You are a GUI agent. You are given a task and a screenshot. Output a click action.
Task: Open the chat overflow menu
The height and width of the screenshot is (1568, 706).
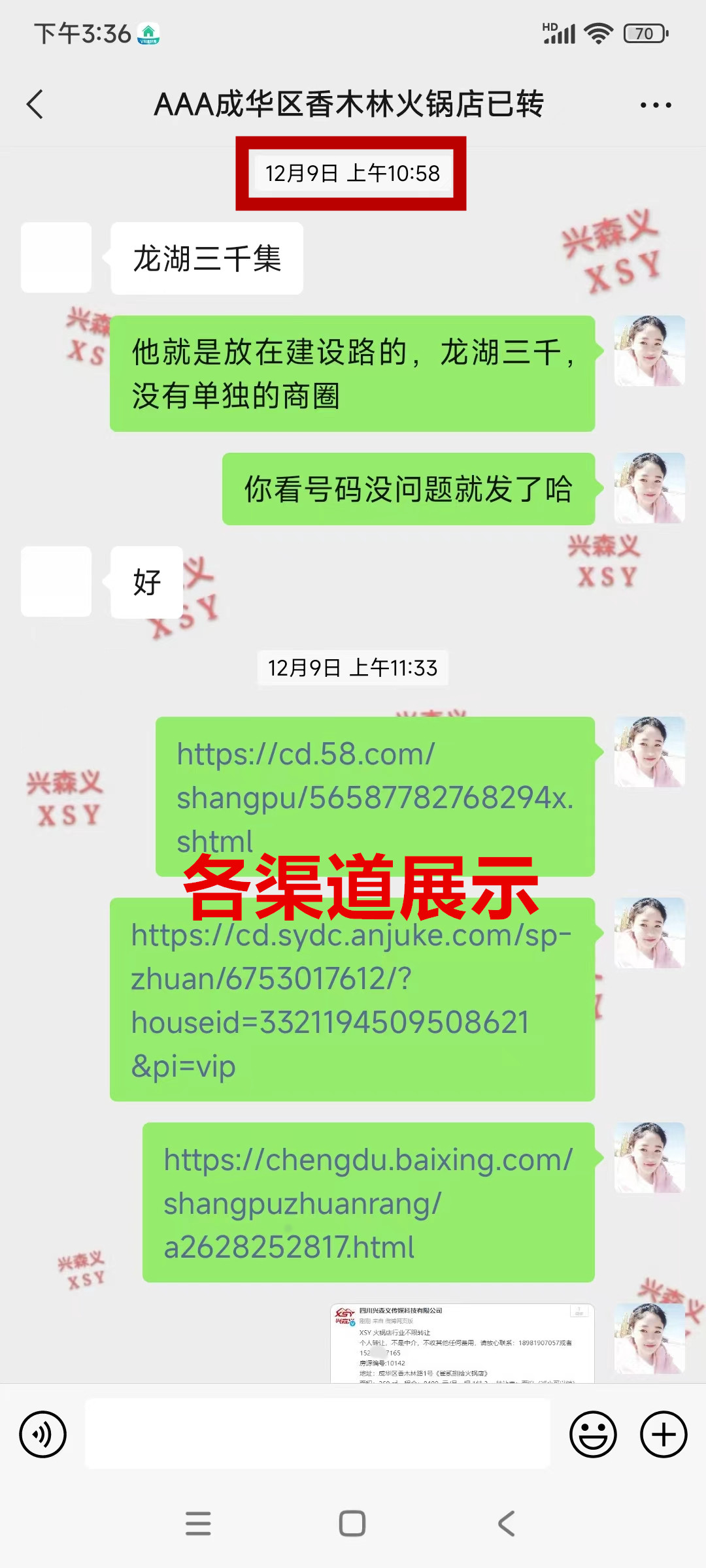coord(655,105)
